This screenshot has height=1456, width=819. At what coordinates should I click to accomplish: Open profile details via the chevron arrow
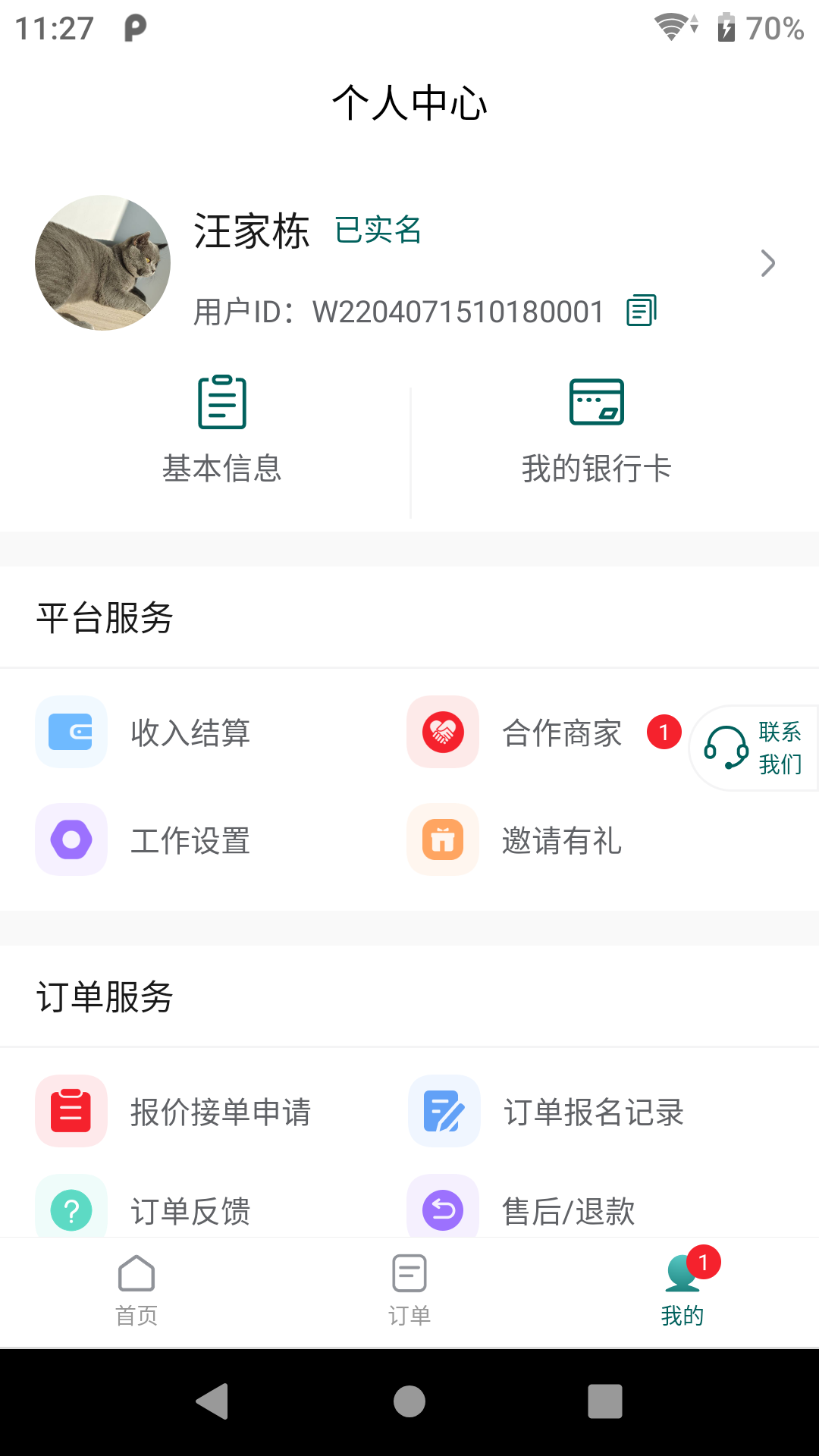pyautogui.click(x=767, y=263)
